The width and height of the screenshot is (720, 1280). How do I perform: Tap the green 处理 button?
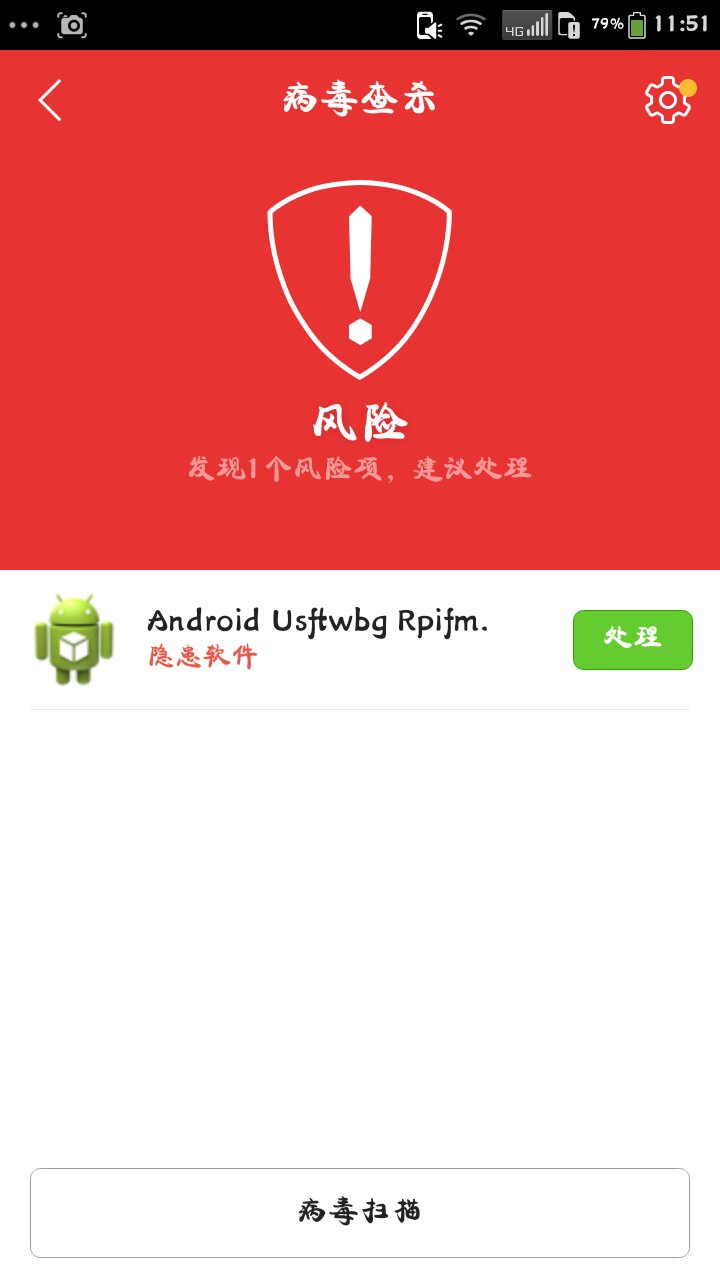(632, 640)
